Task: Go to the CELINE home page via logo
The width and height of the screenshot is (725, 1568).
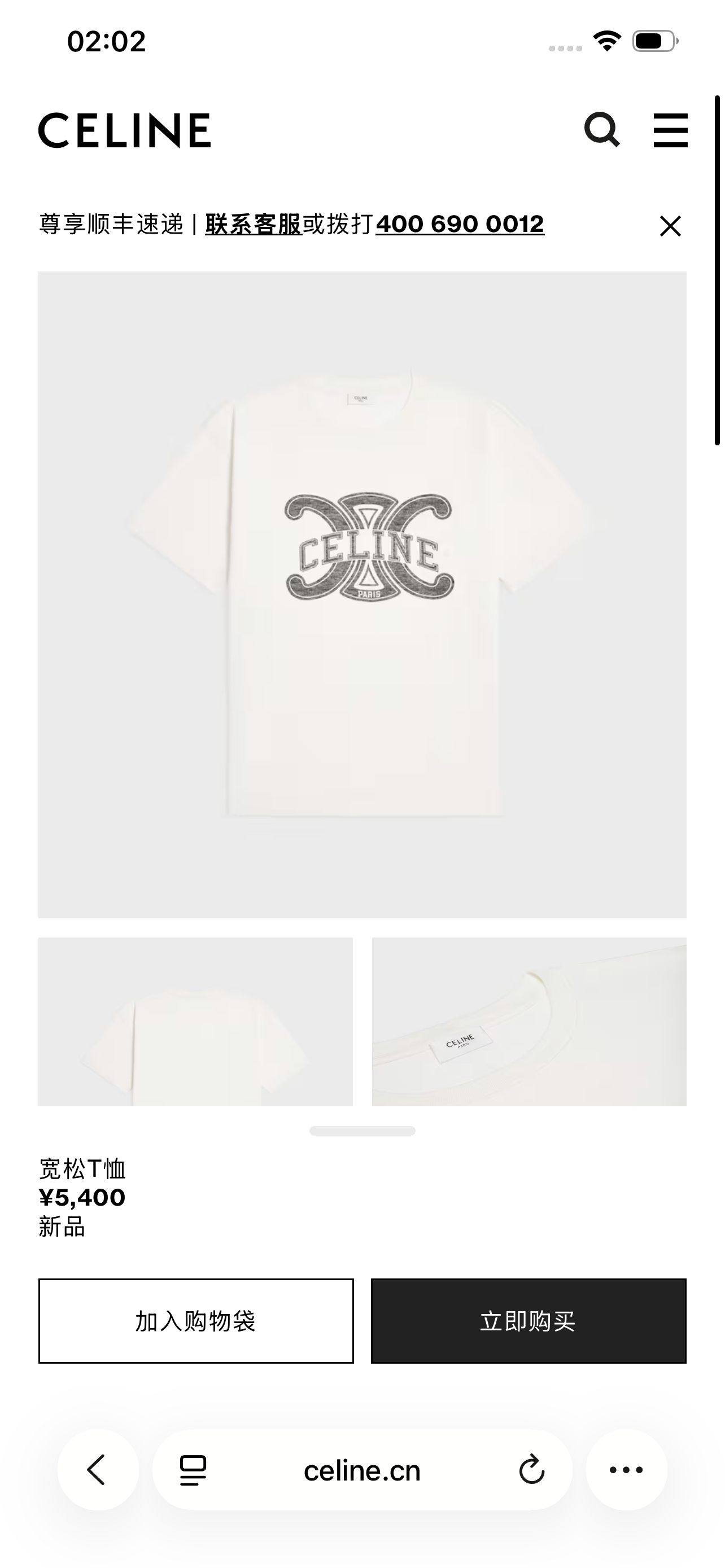Action: 125,130
